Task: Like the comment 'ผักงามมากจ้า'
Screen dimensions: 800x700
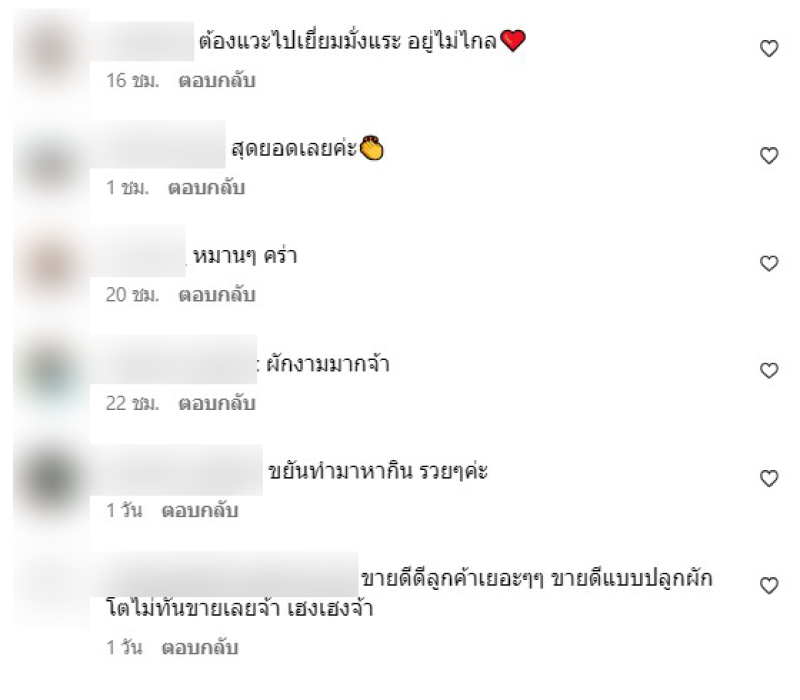Action: [x=769, y=371]
